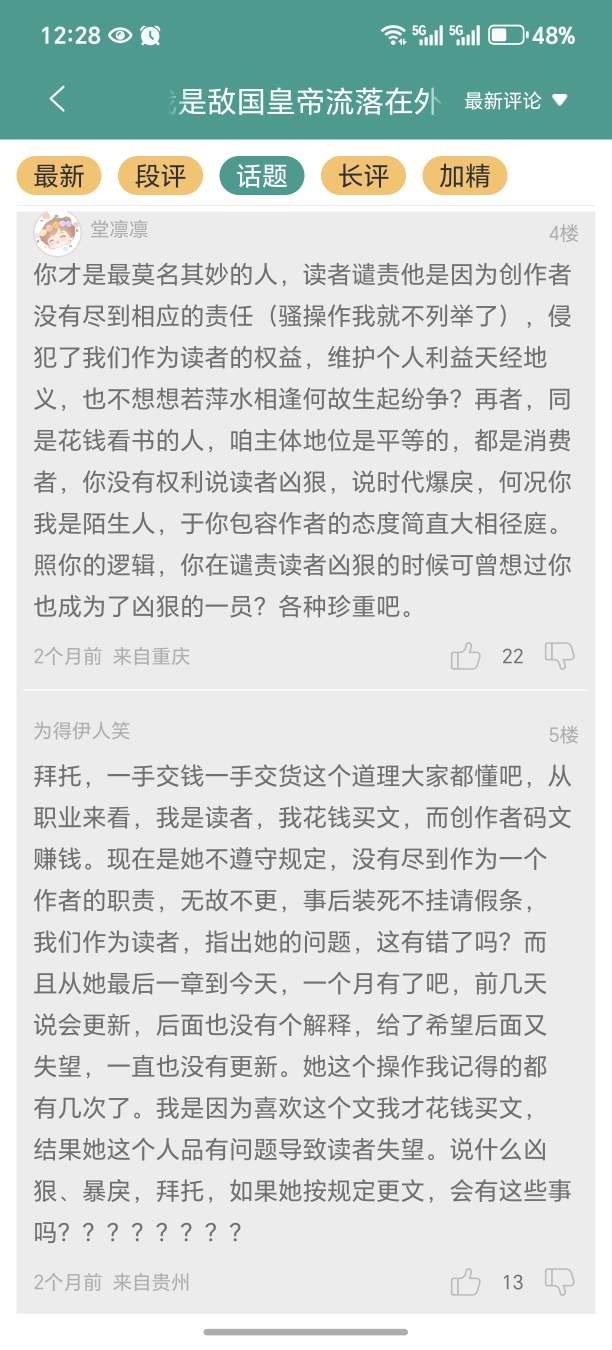612x1350 pixels.
Task: Select the 话题 chip
Action: [x=262, y=176]
